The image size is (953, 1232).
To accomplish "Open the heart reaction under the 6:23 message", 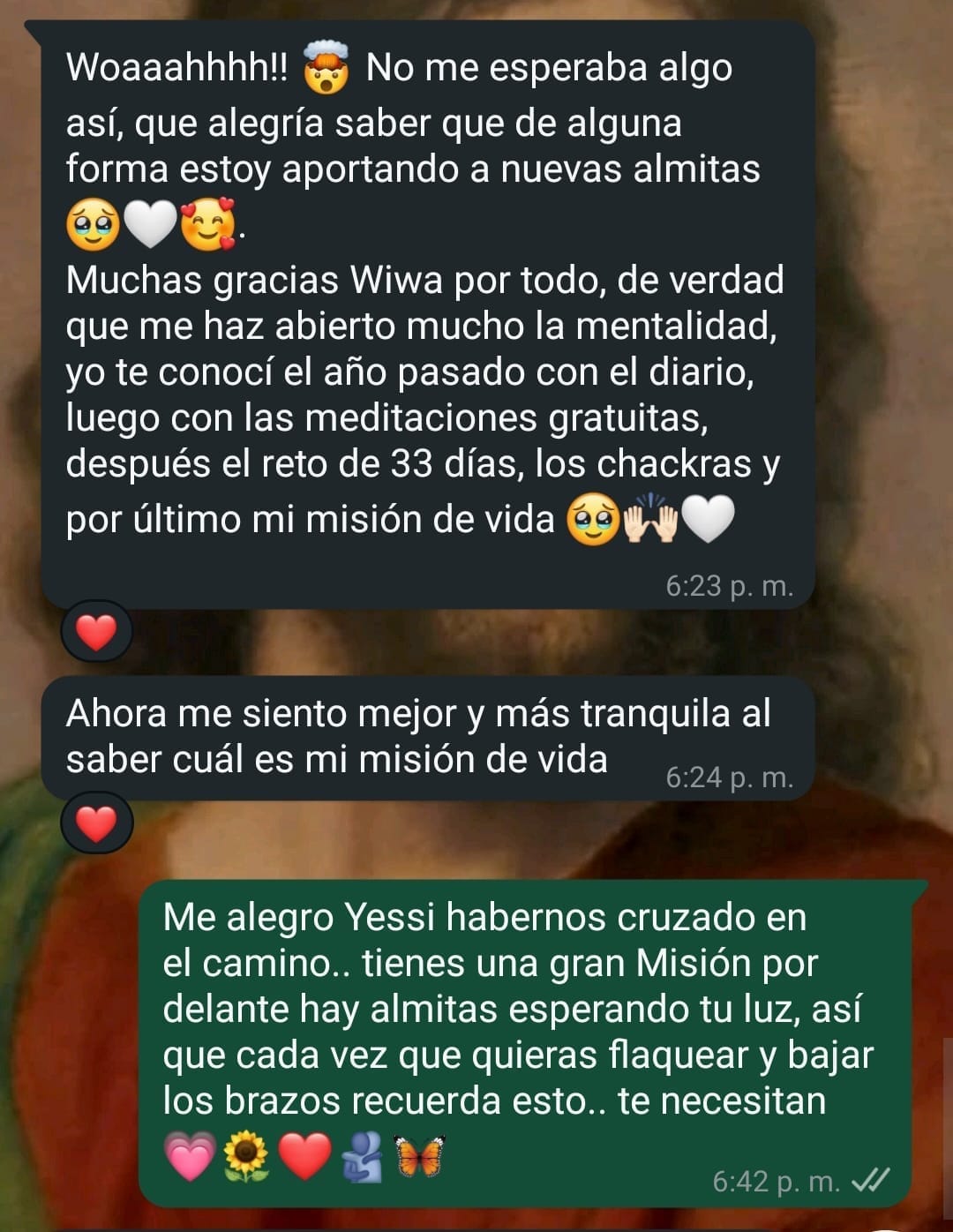I will (96, 632).
